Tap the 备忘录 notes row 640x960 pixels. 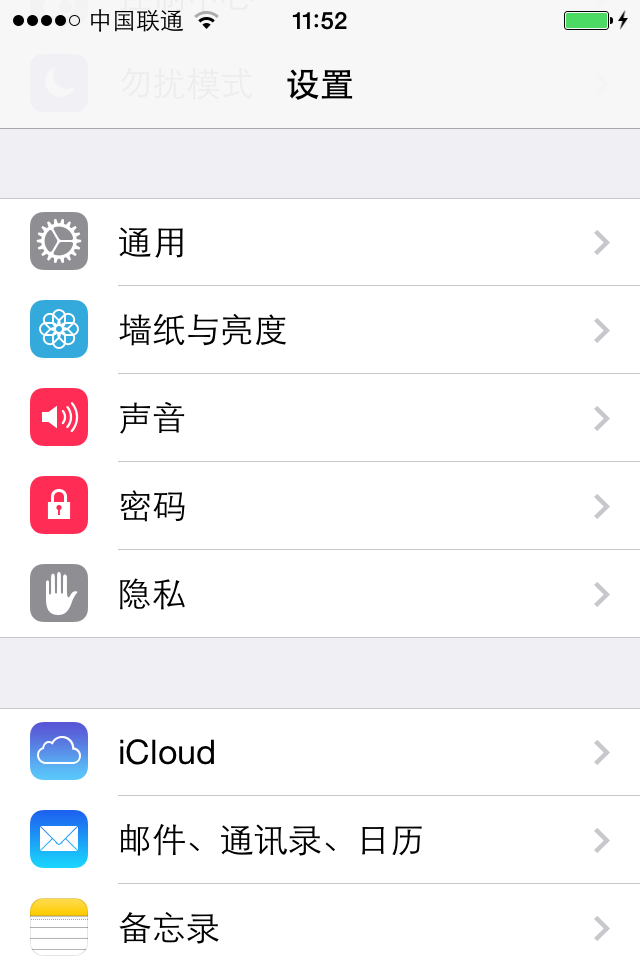click(x=320, y=926)
